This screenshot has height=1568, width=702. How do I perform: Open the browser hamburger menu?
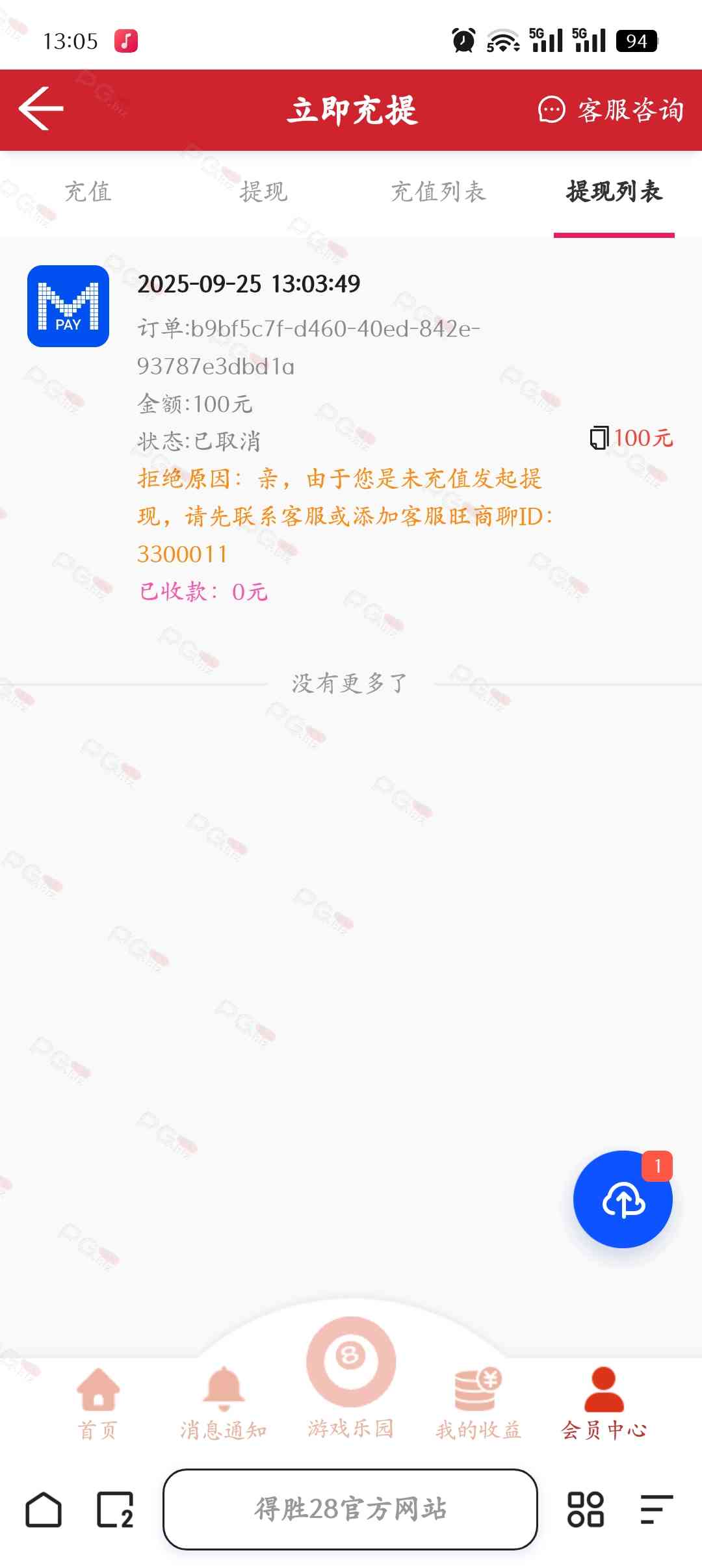tap(655, 1509)
